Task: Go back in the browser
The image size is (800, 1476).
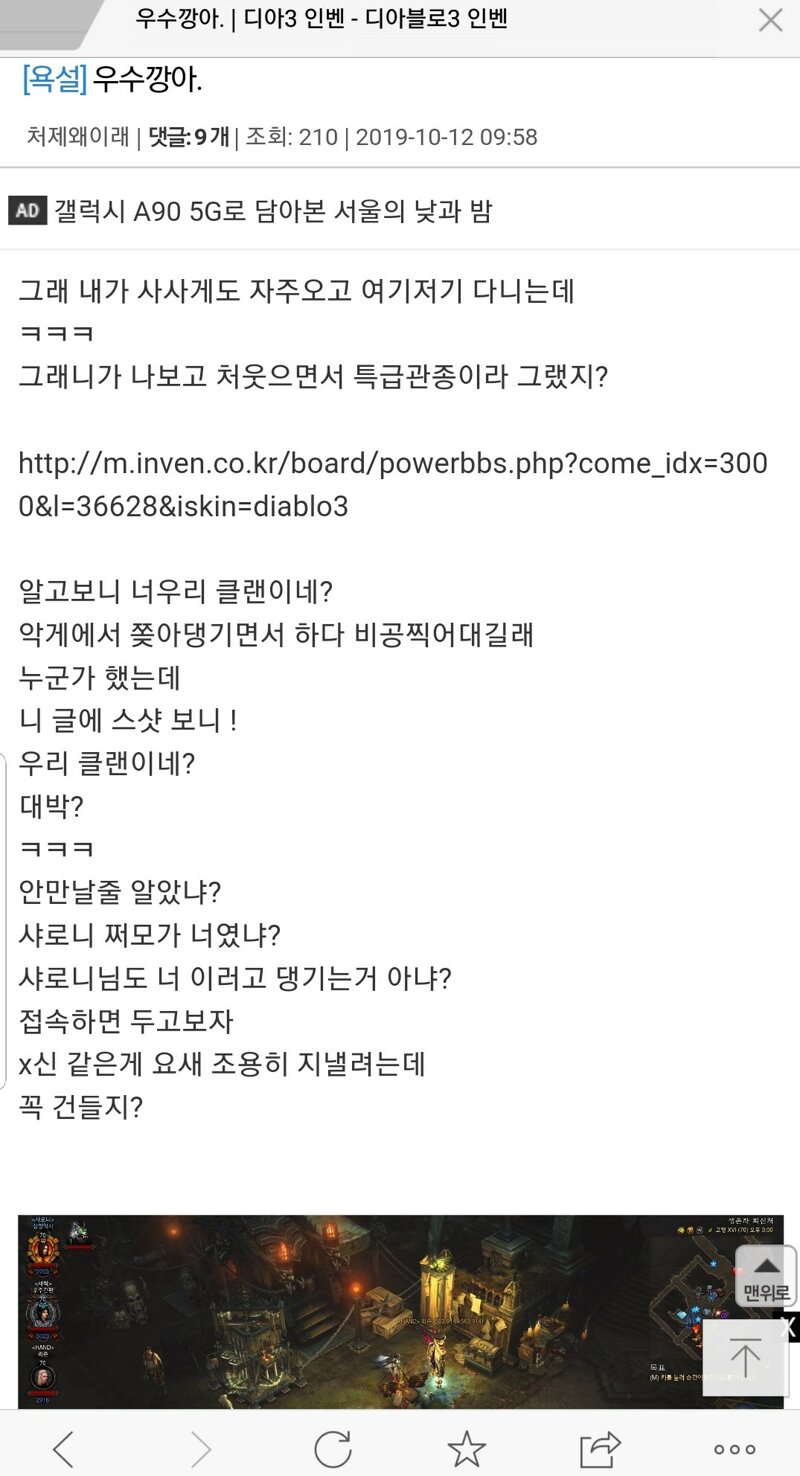Action: [63, 1447]
